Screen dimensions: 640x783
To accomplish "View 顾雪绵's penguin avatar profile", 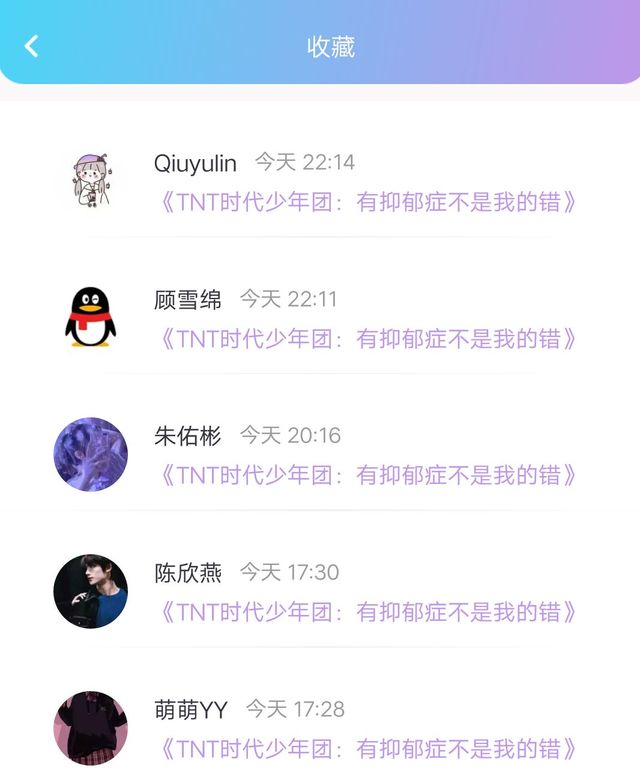I will click(91, 317).
